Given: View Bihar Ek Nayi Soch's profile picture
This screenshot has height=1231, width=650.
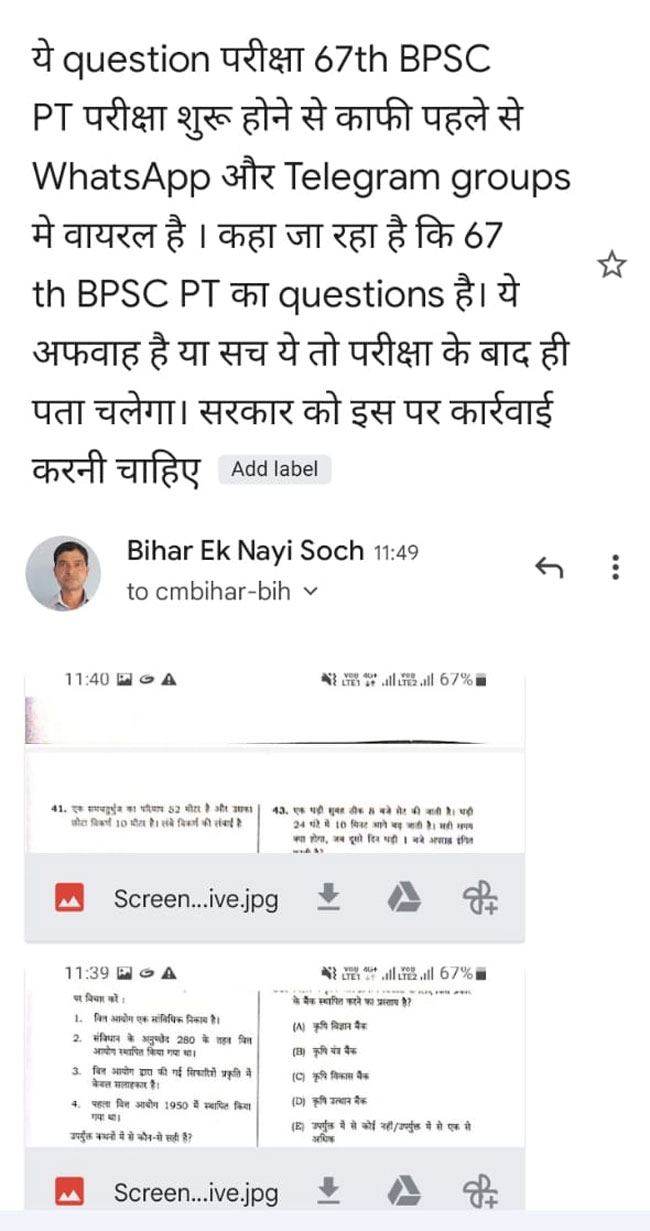Looking at the screenshot, I should [63, 572].
